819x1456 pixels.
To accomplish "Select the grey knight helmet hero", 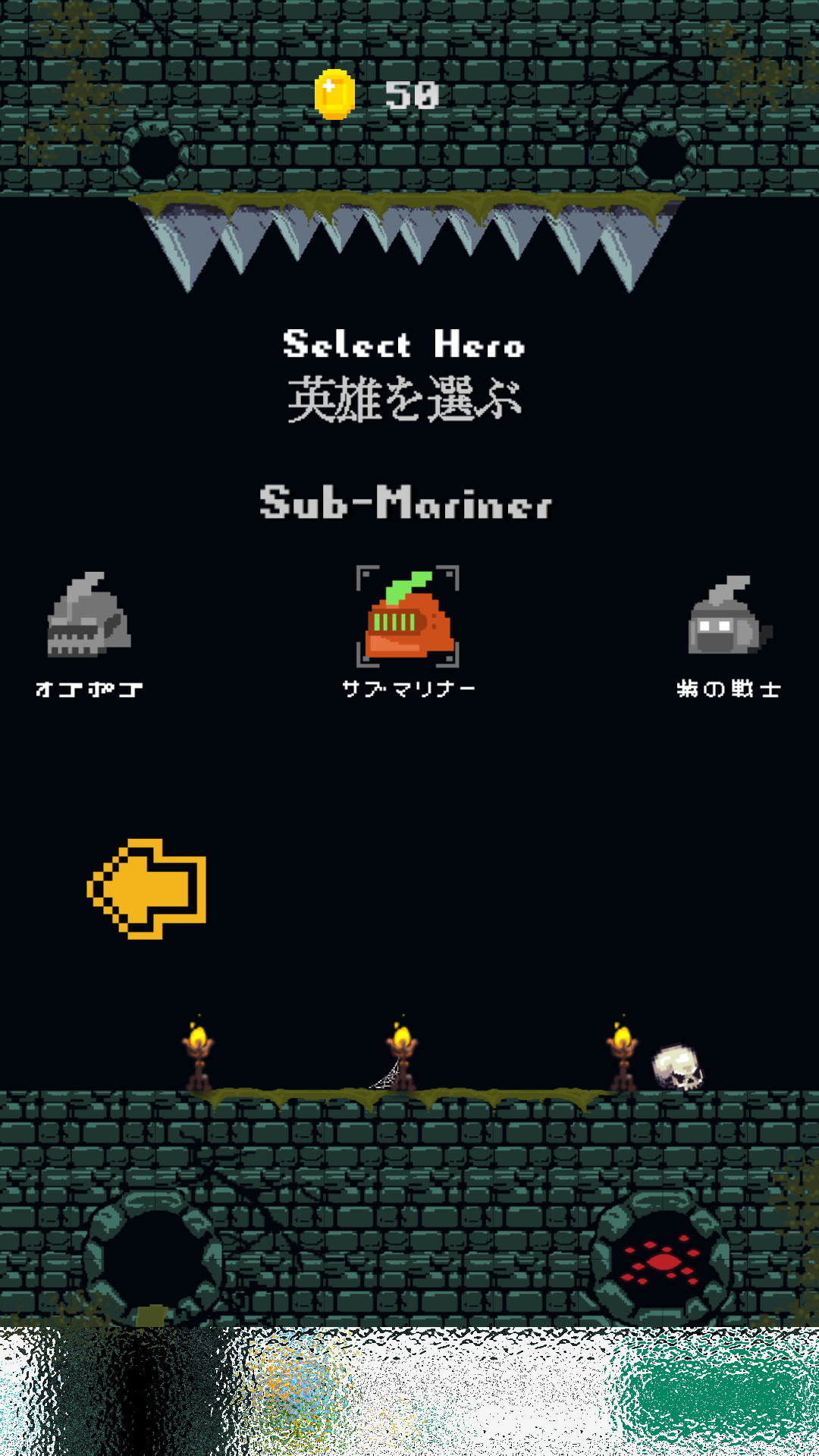I will point(89,616).
